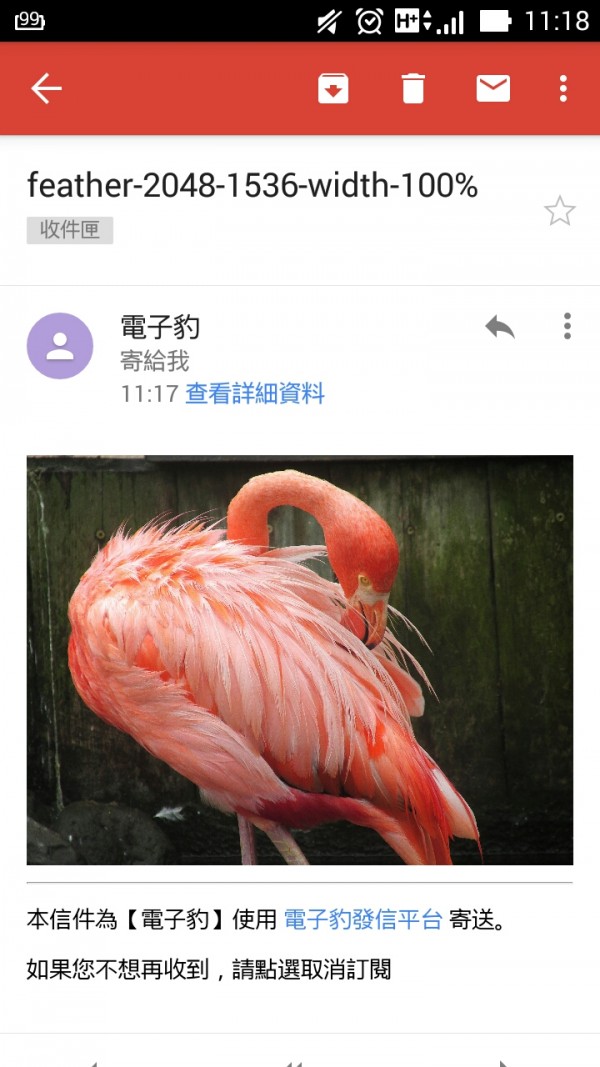Image resolution: width=600 pixels, height=1067 pixels.
Task: Open the message options menu beside reply
Action: coord(566,327)
